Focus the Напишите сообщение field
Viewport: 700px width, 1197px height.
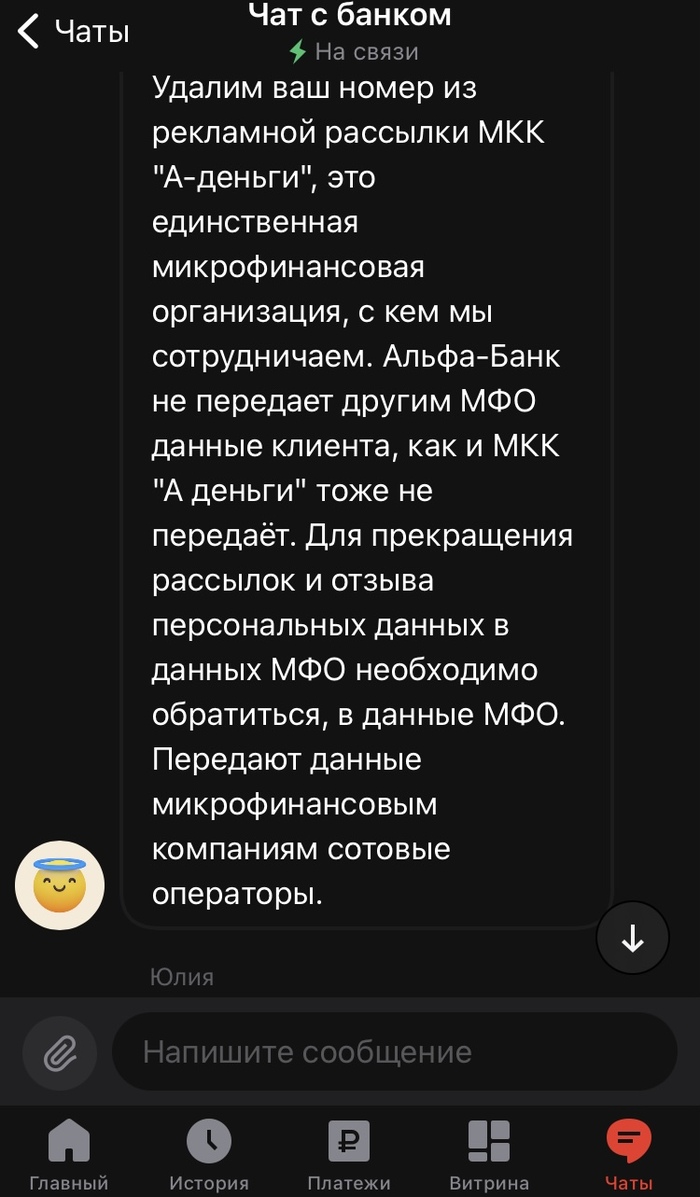click(x=394, y=1052)
